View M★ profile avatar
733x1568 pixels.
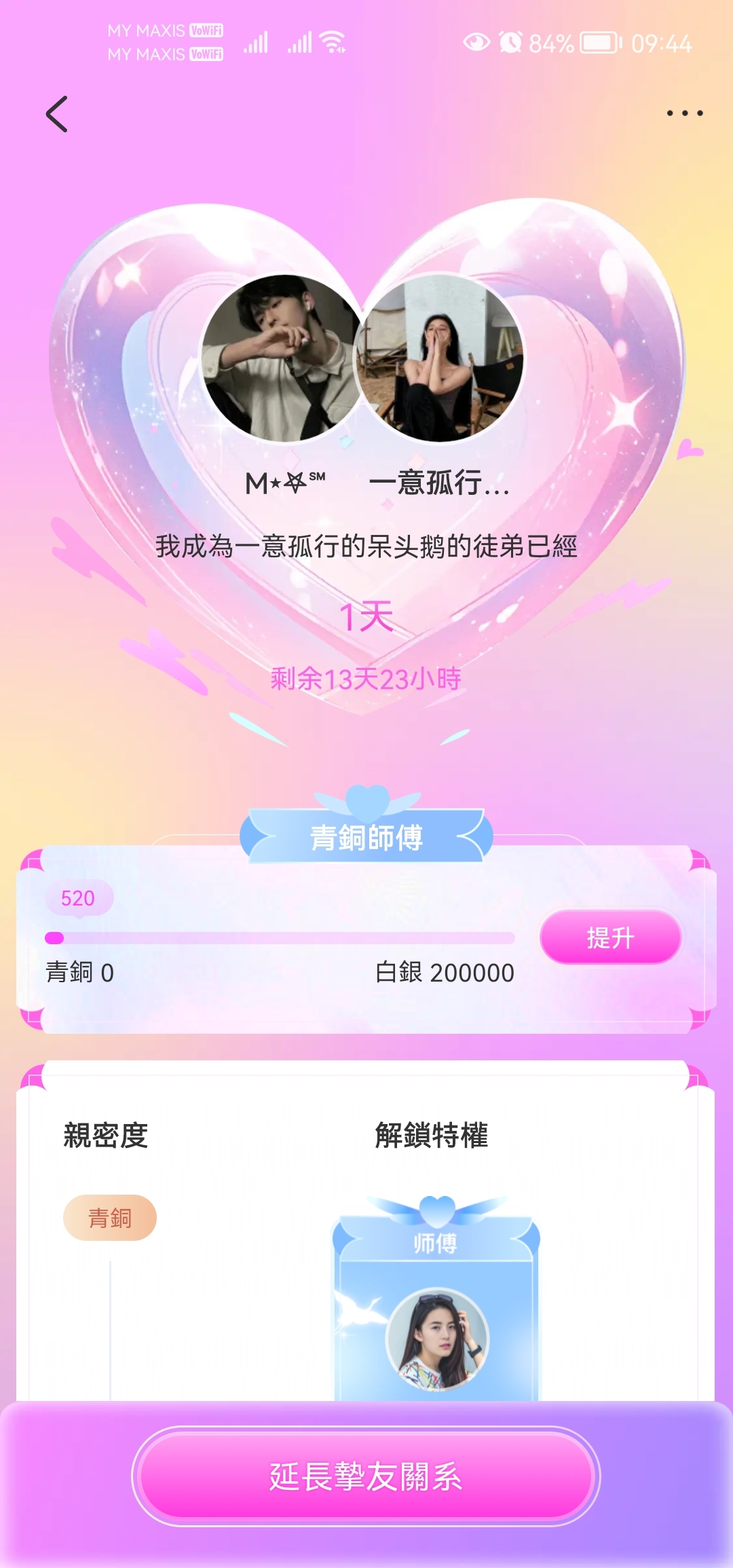(x=284, y=358)
